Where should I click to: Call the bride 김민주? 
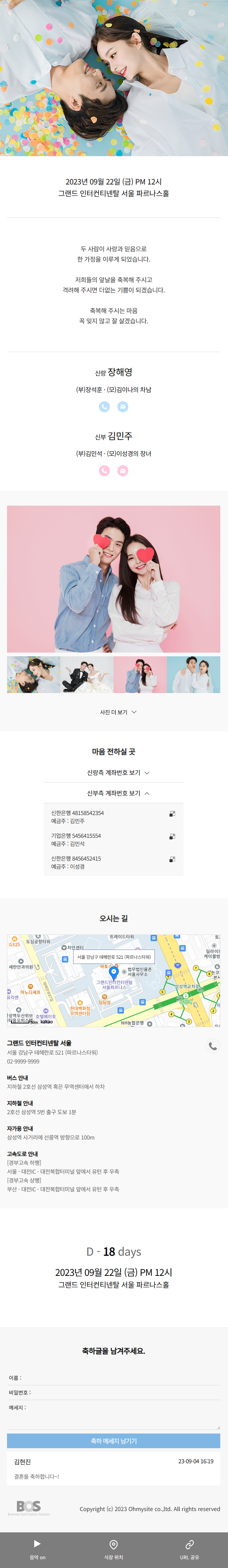point(104,470)
